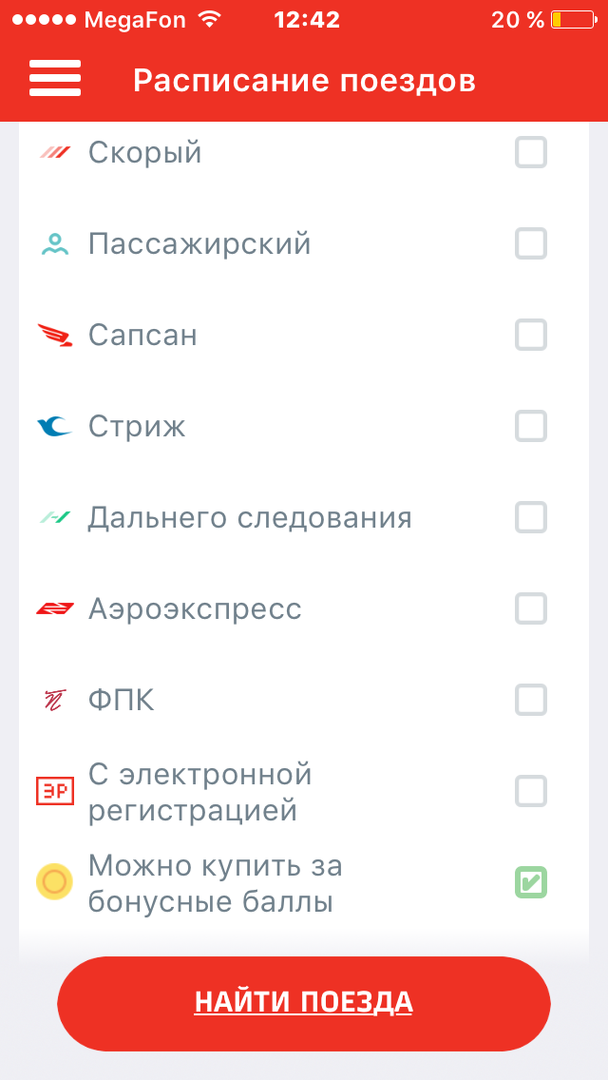
Task: Check the Дальнего следования option
Action: click(x=530, y=518)
